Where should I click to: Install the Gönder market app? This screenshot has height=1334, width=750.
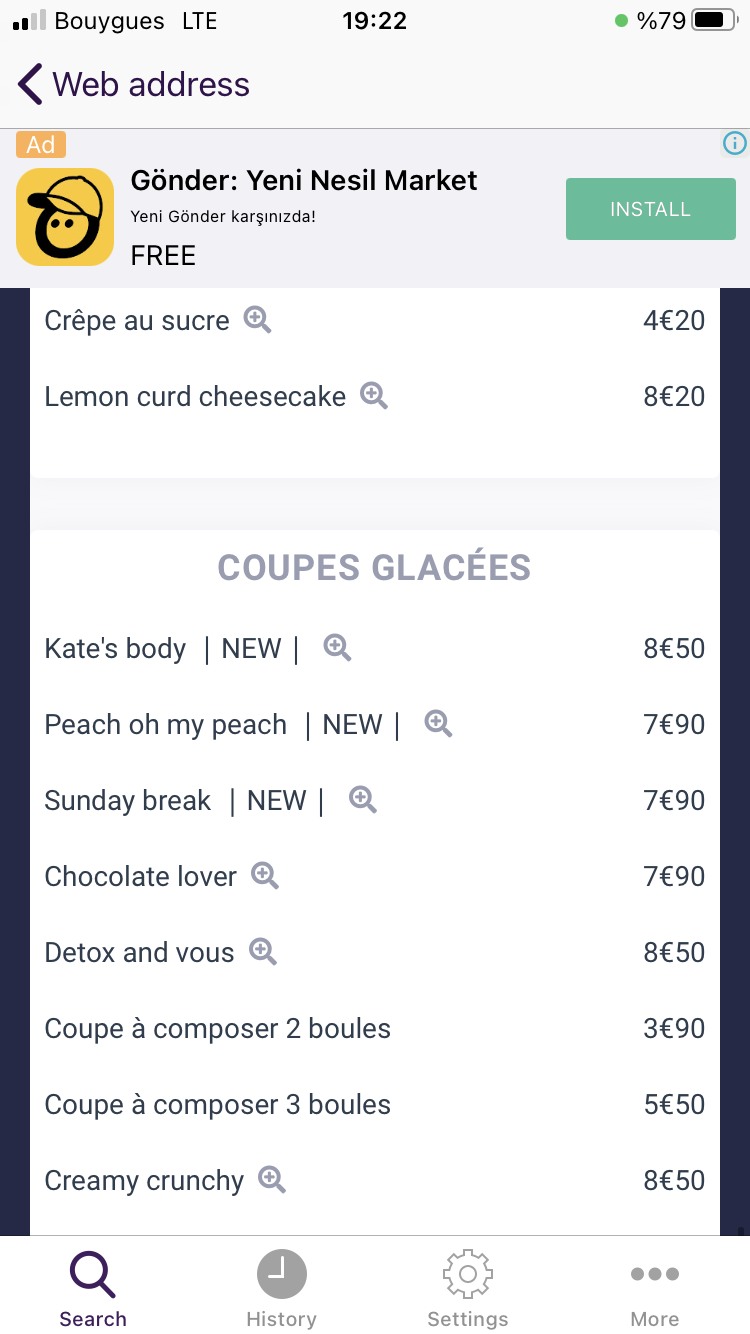(650, 209)
